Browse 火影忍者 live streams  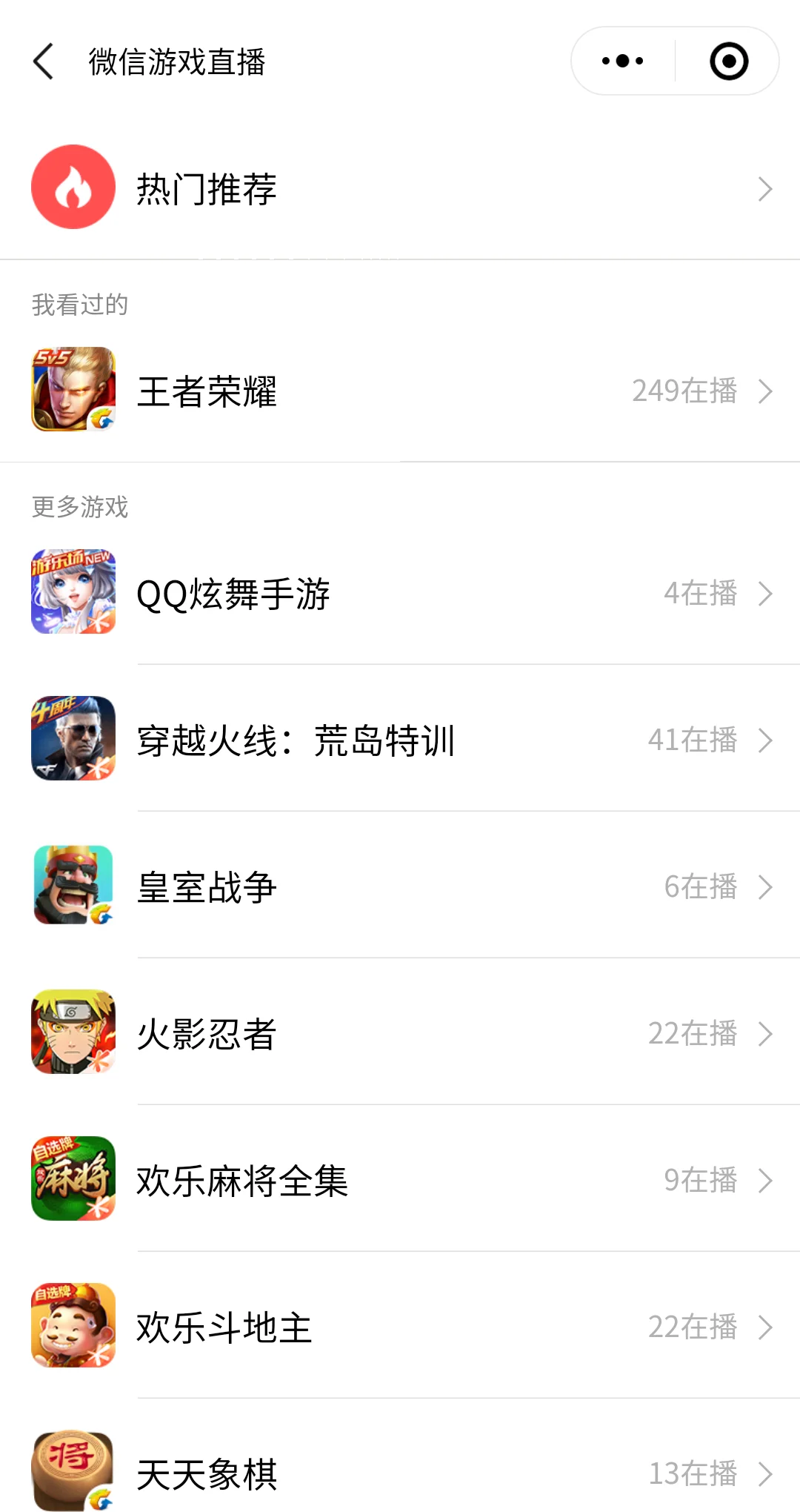point(400,1033)
